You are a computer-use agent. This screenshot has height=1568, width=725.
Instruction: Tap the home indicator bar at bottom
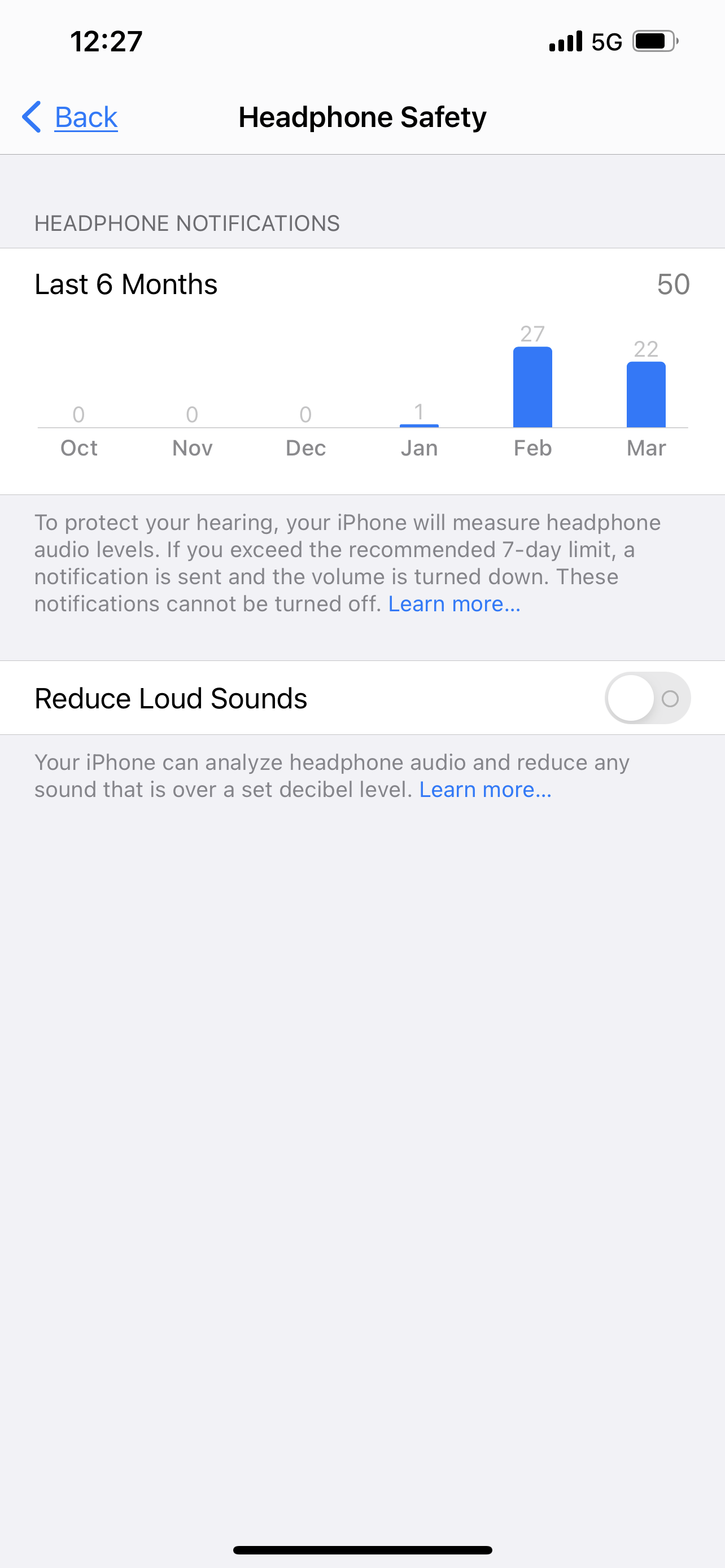(362, 1550)
